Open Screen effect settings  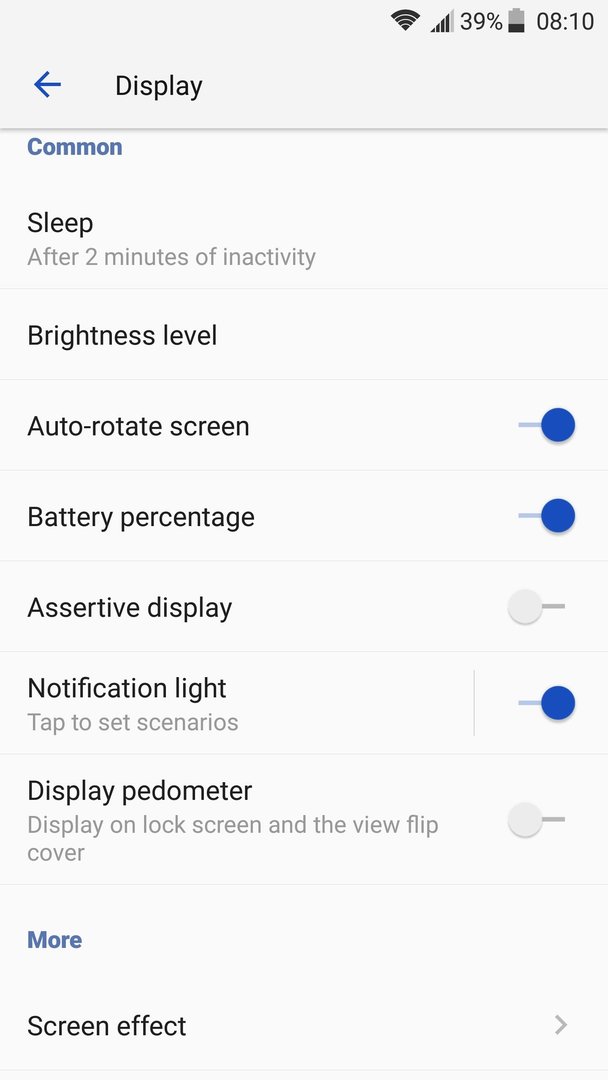pyautogui.click(x=304, y=1026)
